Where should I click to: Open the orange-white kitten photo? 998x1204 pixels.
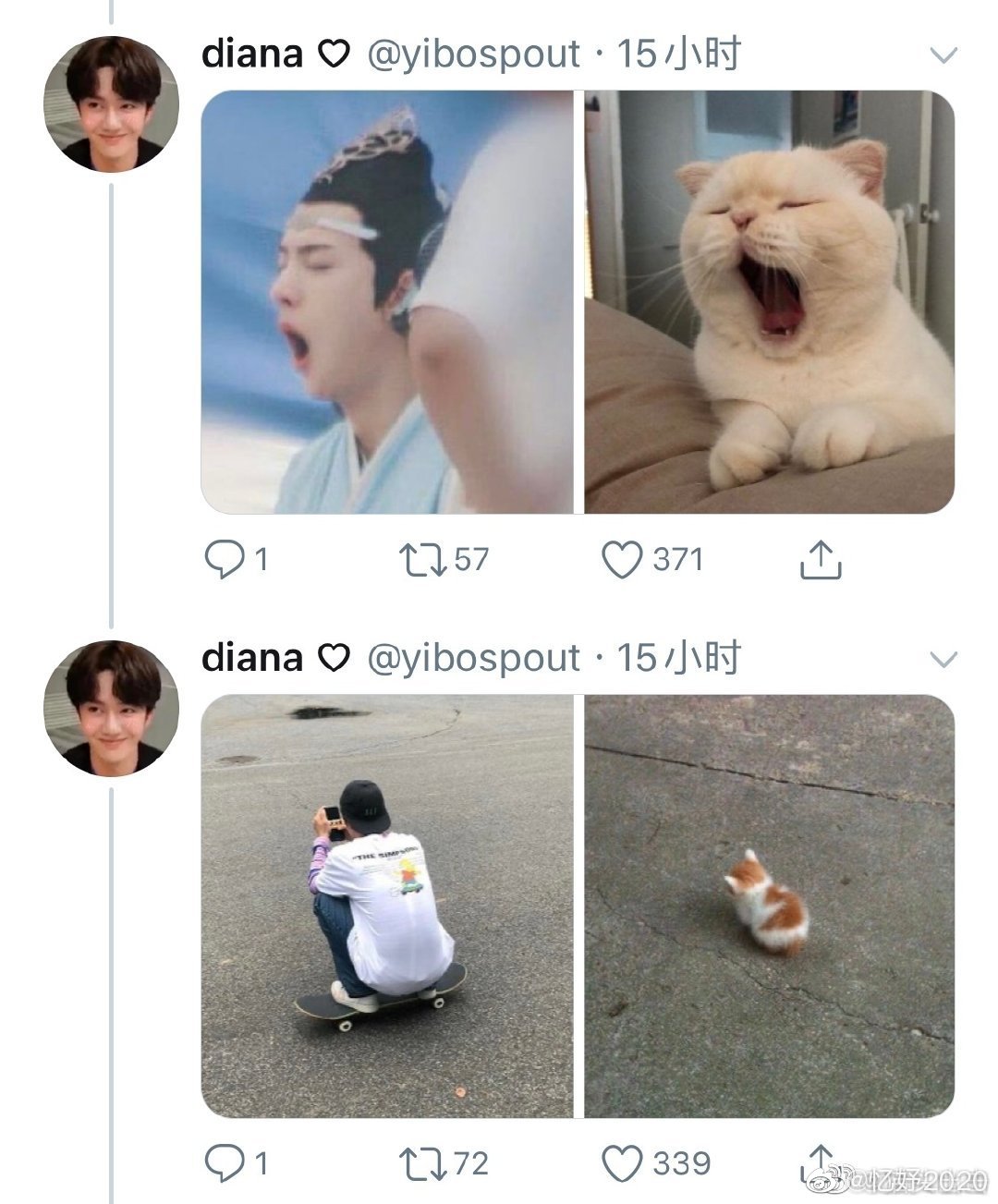769,906
